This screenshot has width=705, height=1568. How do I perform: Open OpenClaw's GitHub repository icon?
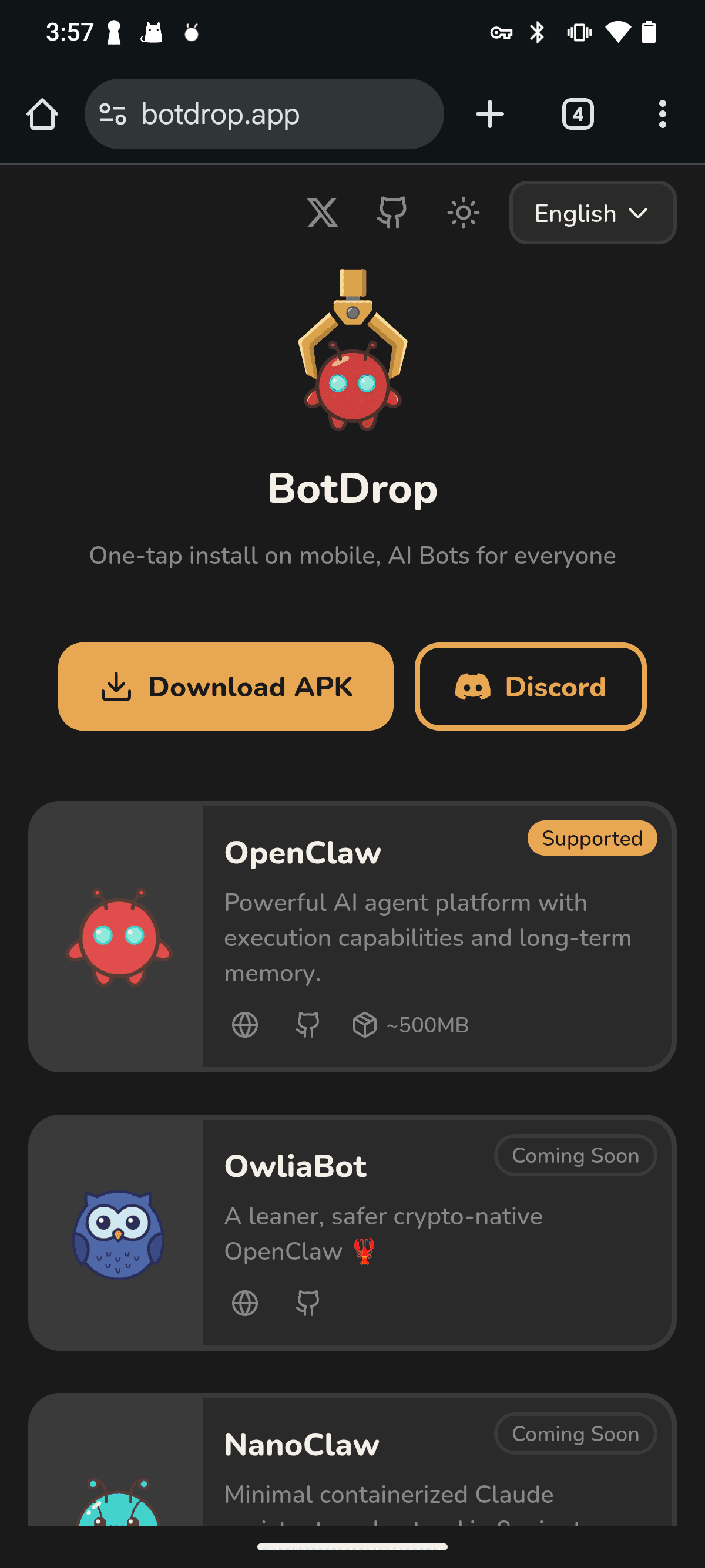coord(307,1025)
